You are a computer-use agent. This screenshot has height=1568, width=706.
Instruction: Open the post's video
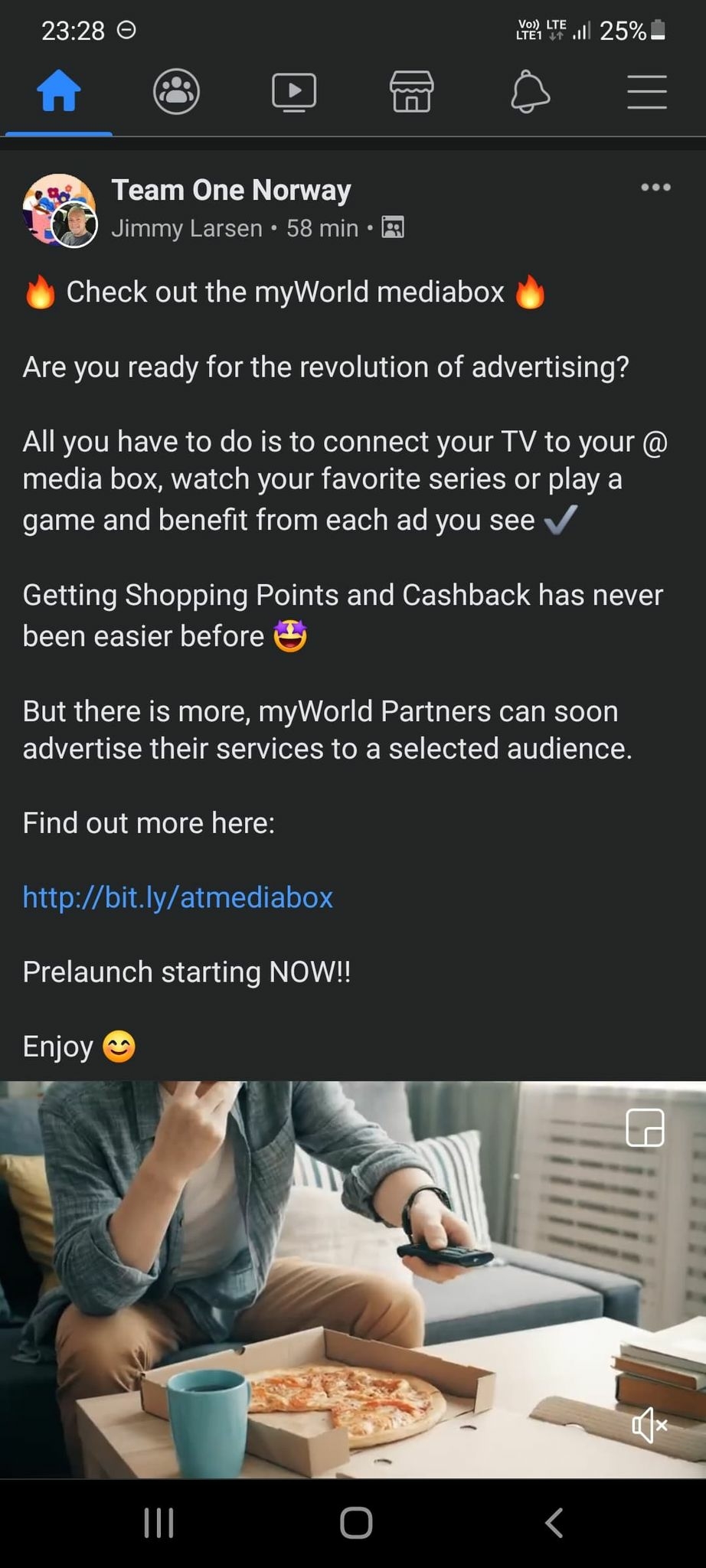[x=353, y=1279]
